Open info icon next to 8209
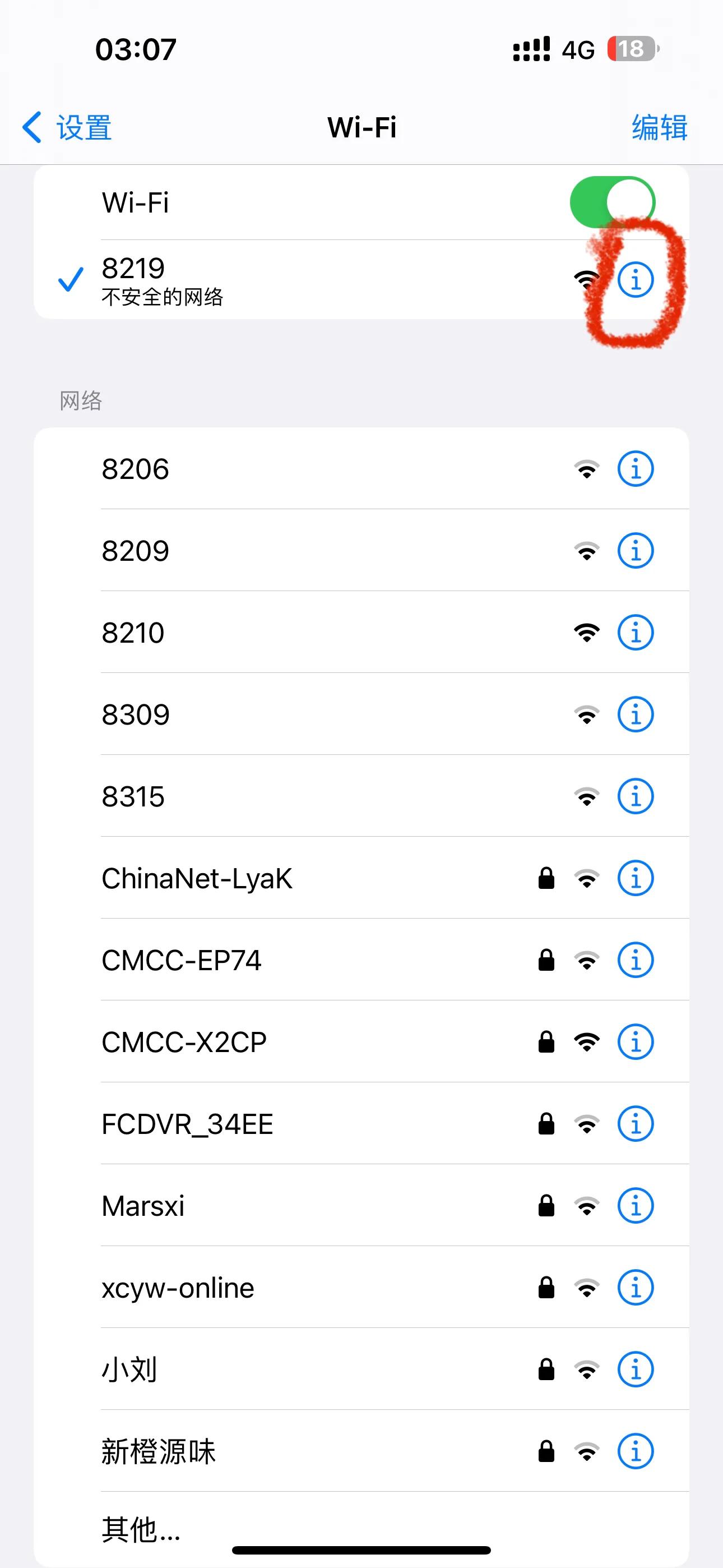This screenshot has height=1568, width=723. coord(636,550)
